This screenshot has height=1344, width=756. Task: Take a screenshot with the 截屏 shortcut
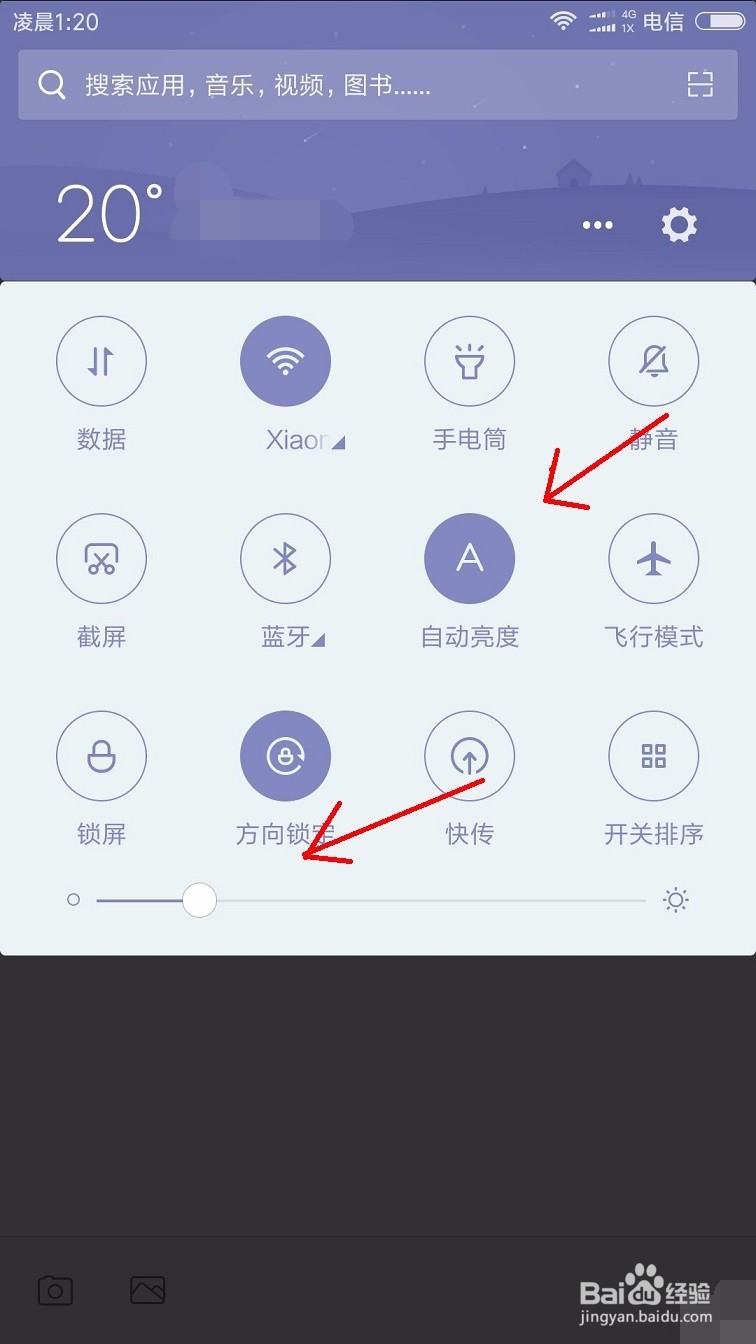pos(101,559)
